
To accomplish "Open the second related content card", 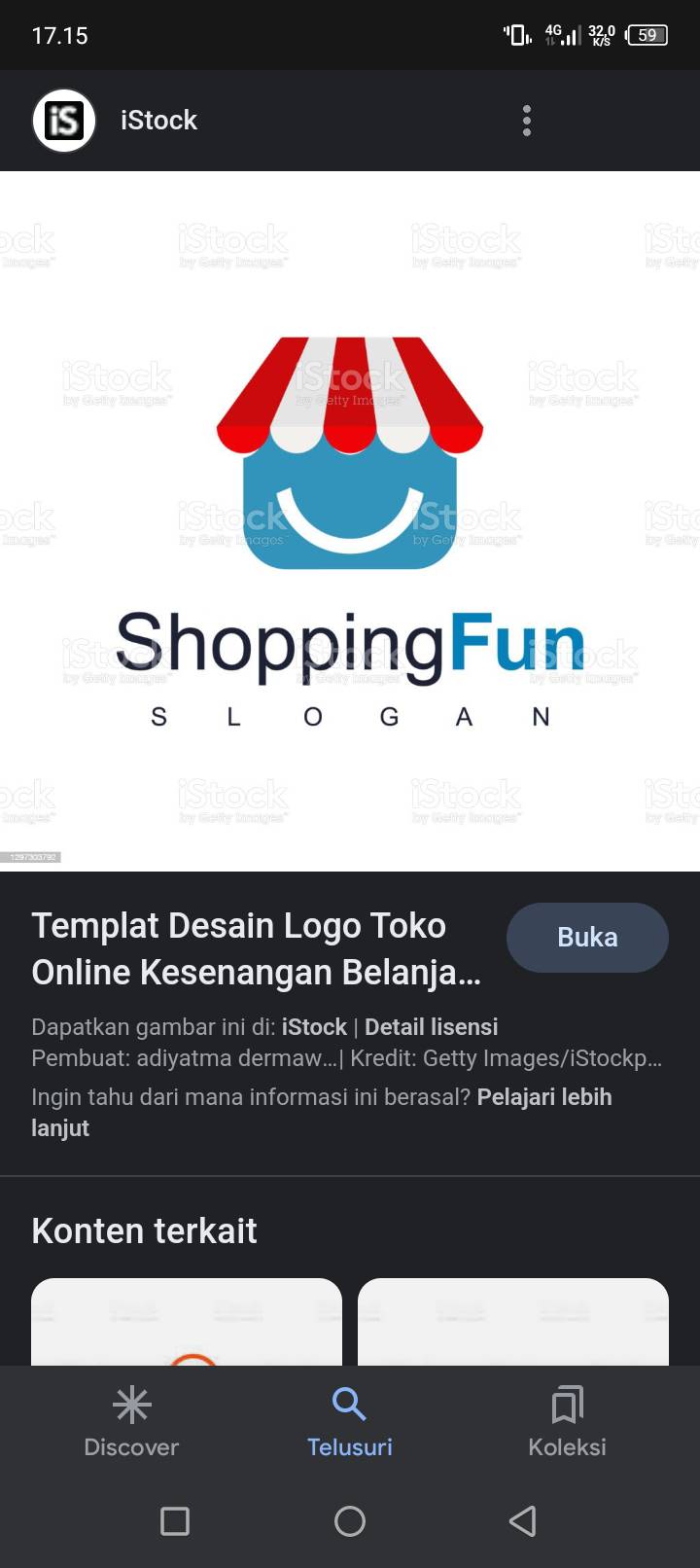I will (513, 1322).
